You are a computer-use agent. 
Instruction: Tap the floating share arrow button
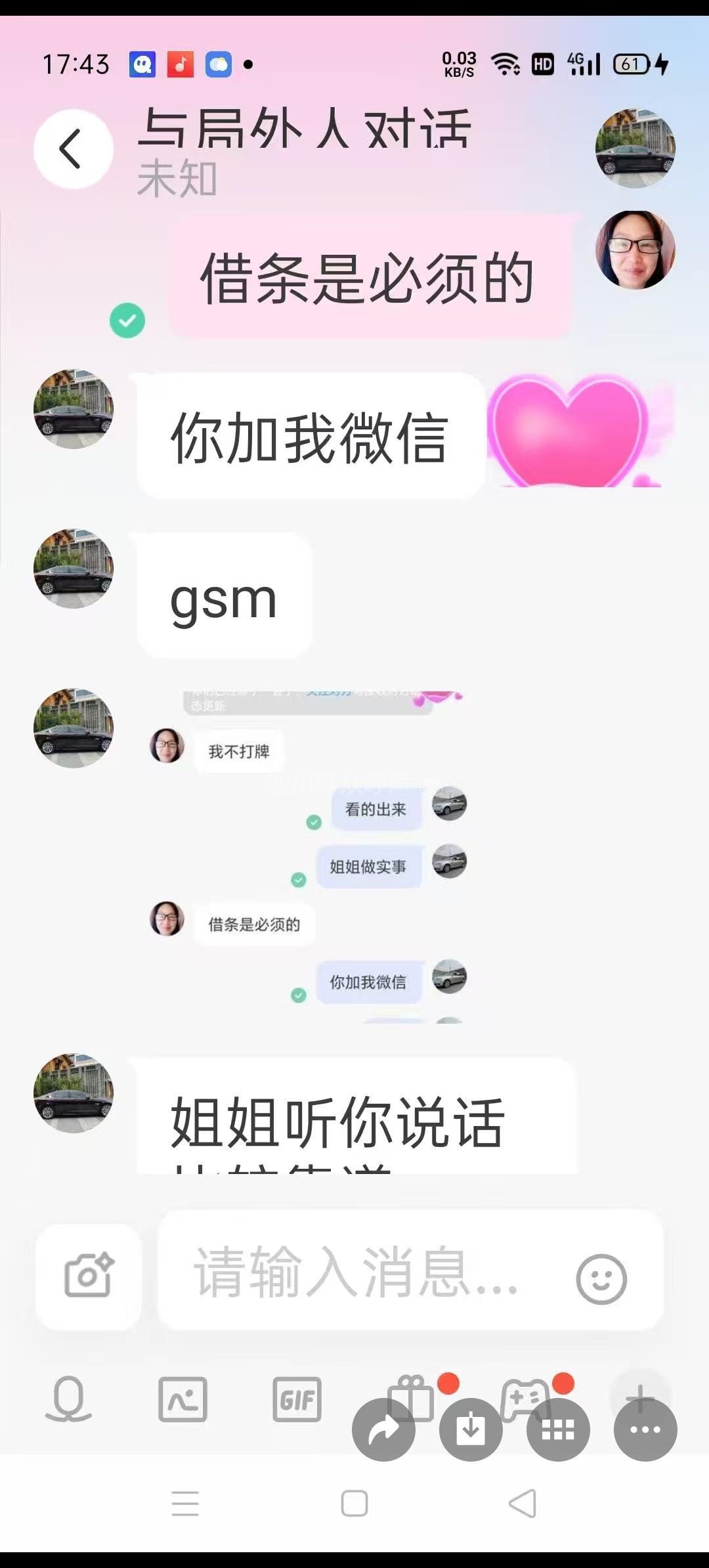click(x=384, y=1429)
